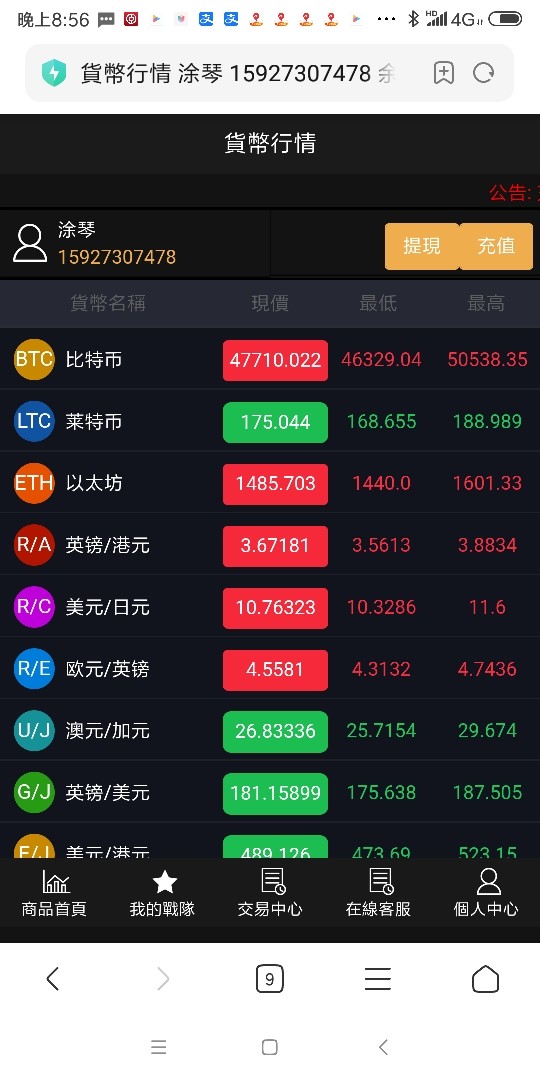The height and width of the screenshot is (1080, 540).
Task: Switch to 我的戰隊 tab
Action: click(163, 893)
